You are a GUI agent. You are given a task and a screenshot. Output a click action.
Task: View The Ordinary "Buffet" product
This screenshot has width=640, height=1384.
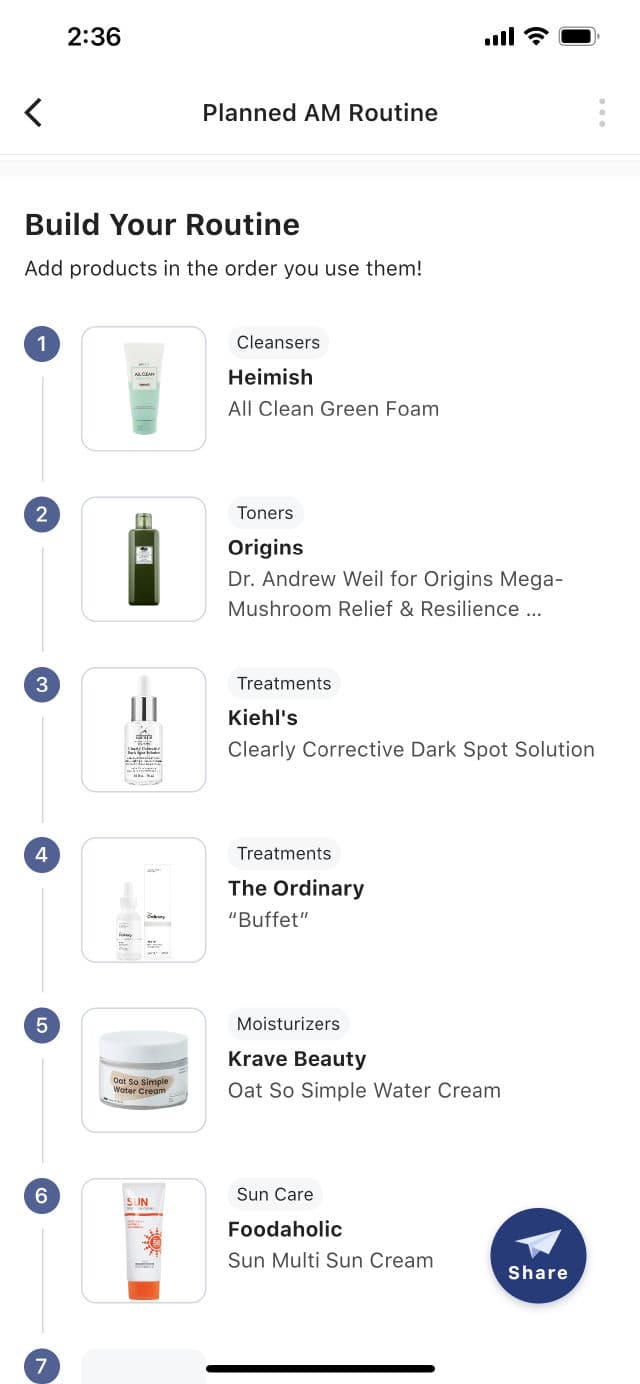pyautogui.click(x=296, y=903)
